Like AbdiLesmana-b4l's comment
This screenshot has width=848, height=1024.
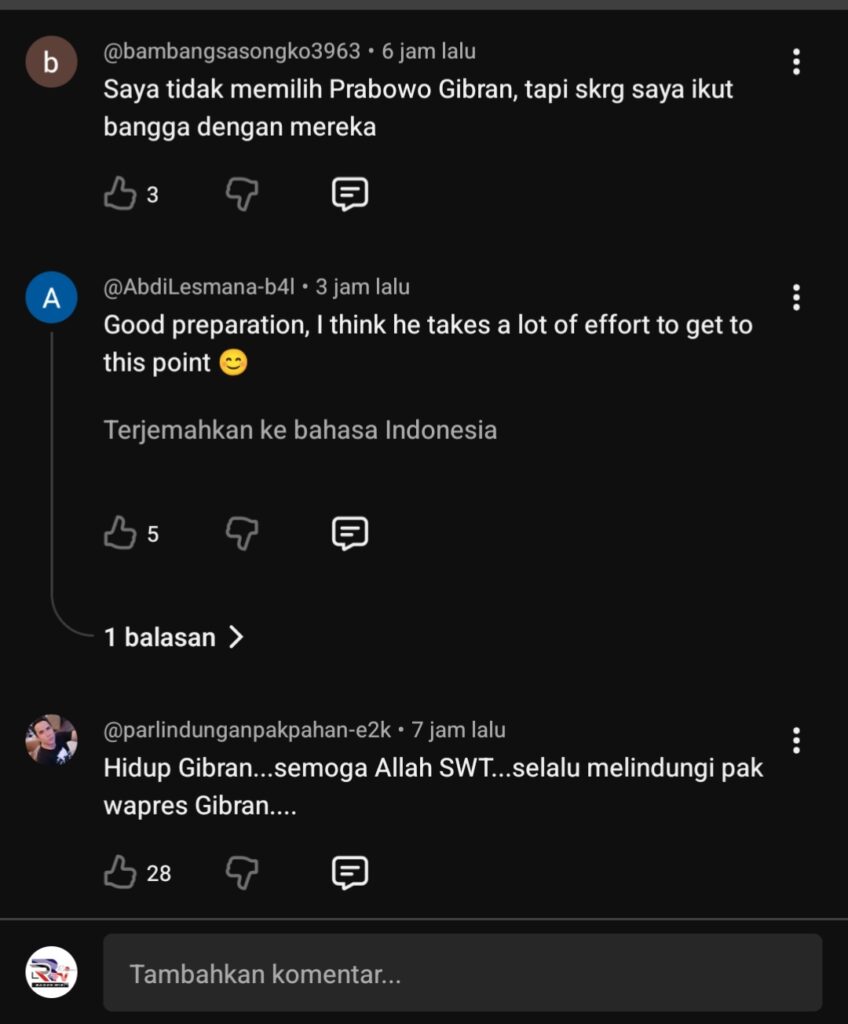pos(120,533)
